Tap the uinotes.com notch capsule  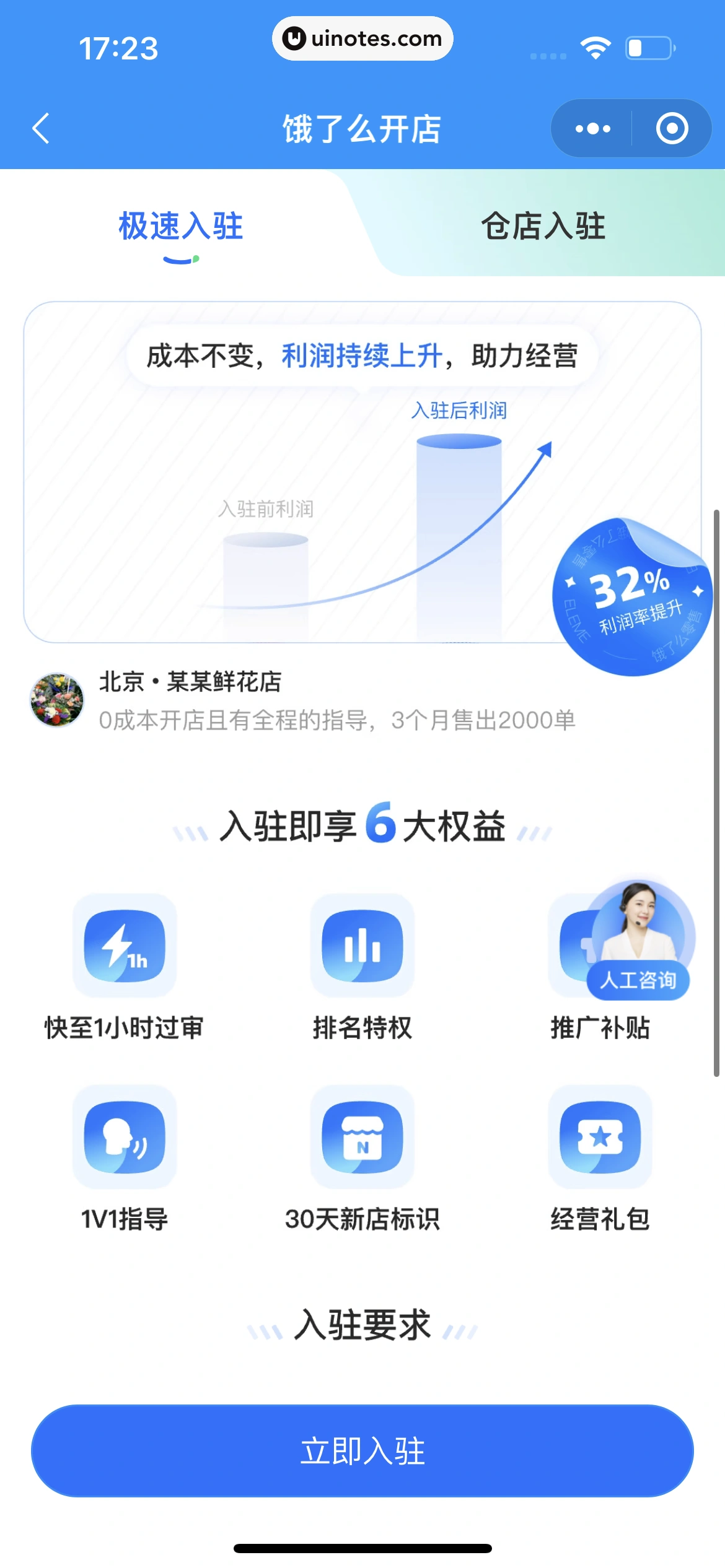(362, 38)
